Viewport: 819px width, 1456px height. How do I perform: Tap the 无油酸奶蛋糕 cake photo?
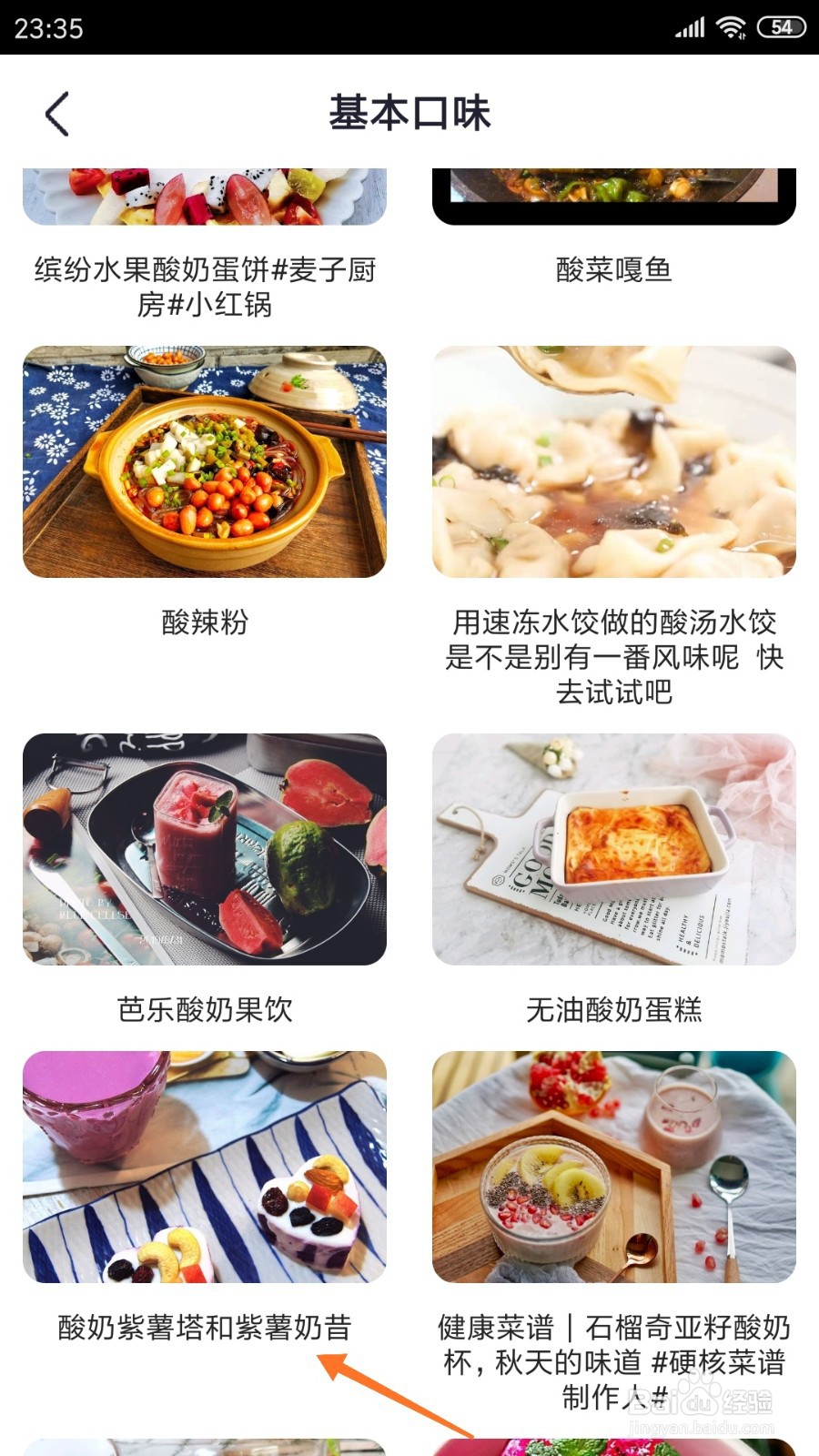click(x=614, y=851)
